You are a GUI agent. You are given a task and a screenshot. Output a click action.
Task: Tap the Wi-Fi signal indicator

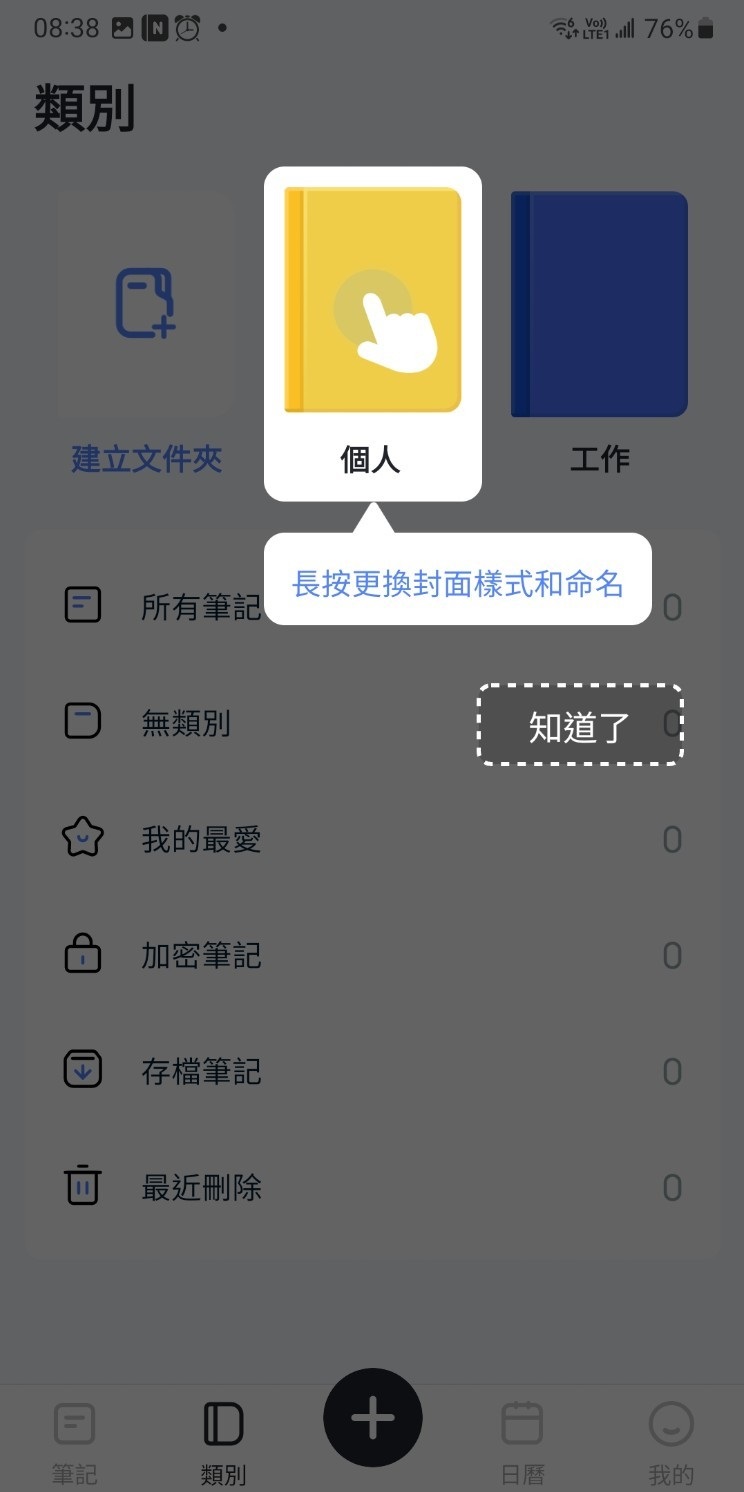560,27
